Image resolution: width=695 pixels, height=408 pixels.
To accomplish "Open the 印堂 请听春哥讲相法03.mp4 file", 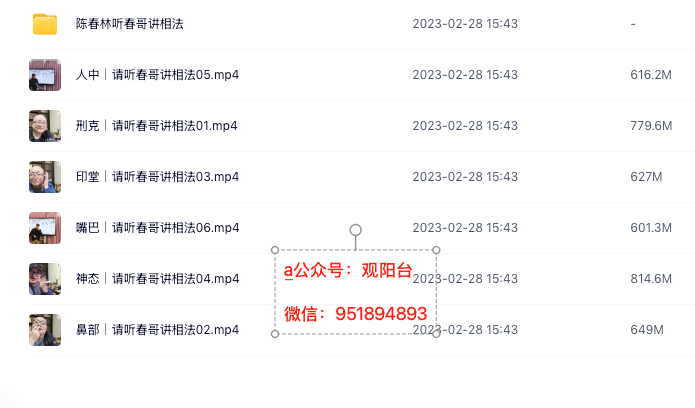I will point(157,177).
